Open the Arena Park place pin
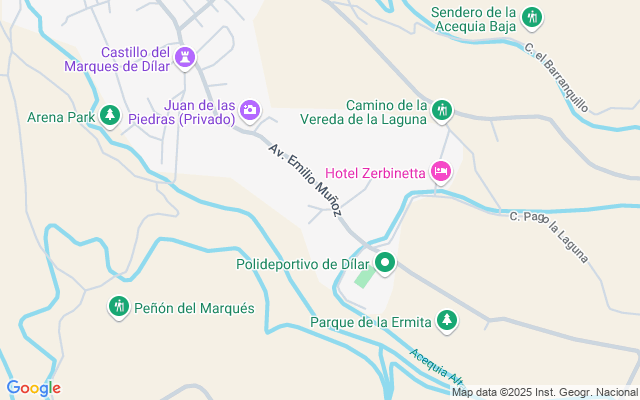Screen dimensions: 640x400 pos(109,116)
